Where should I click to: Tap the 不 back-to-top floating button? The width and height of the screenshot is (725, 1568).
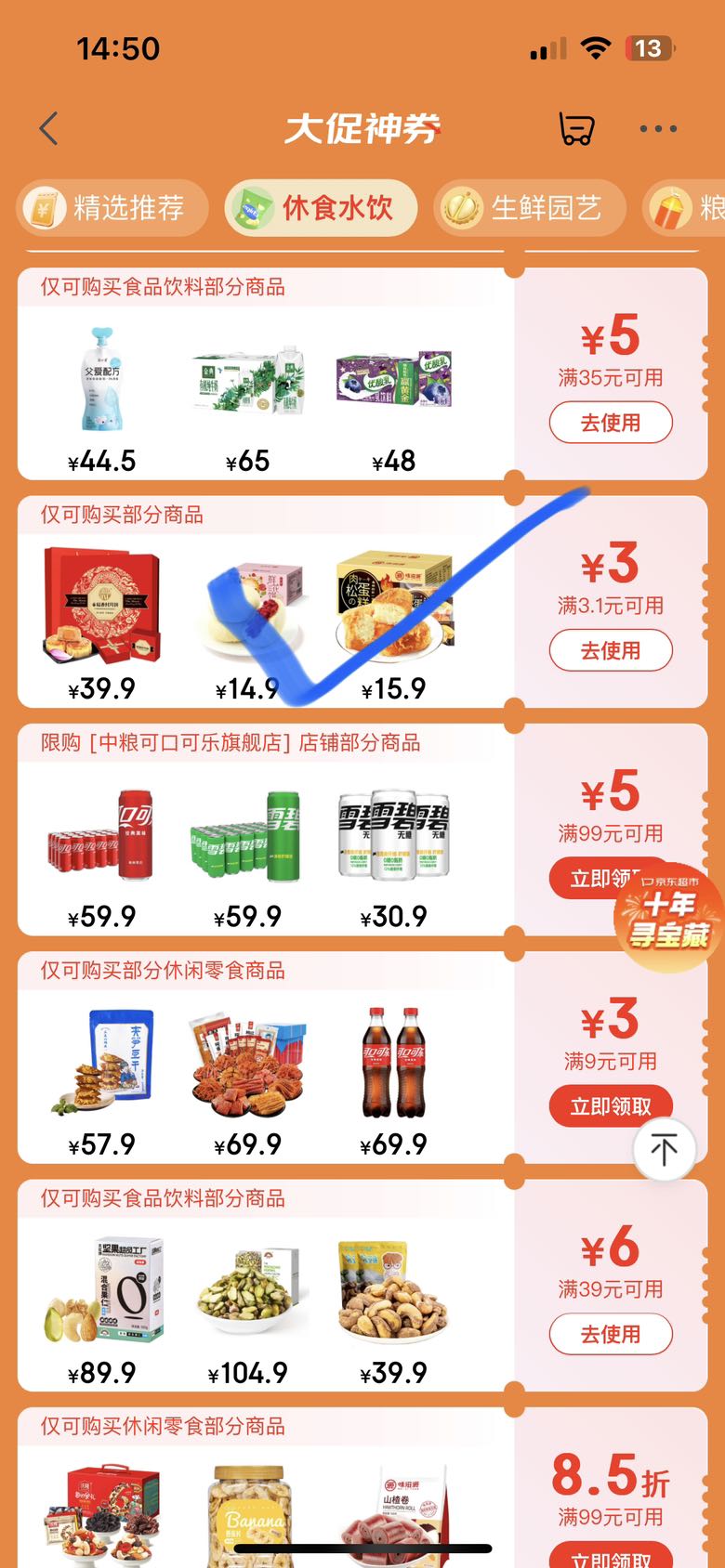tap(664, 1150)
